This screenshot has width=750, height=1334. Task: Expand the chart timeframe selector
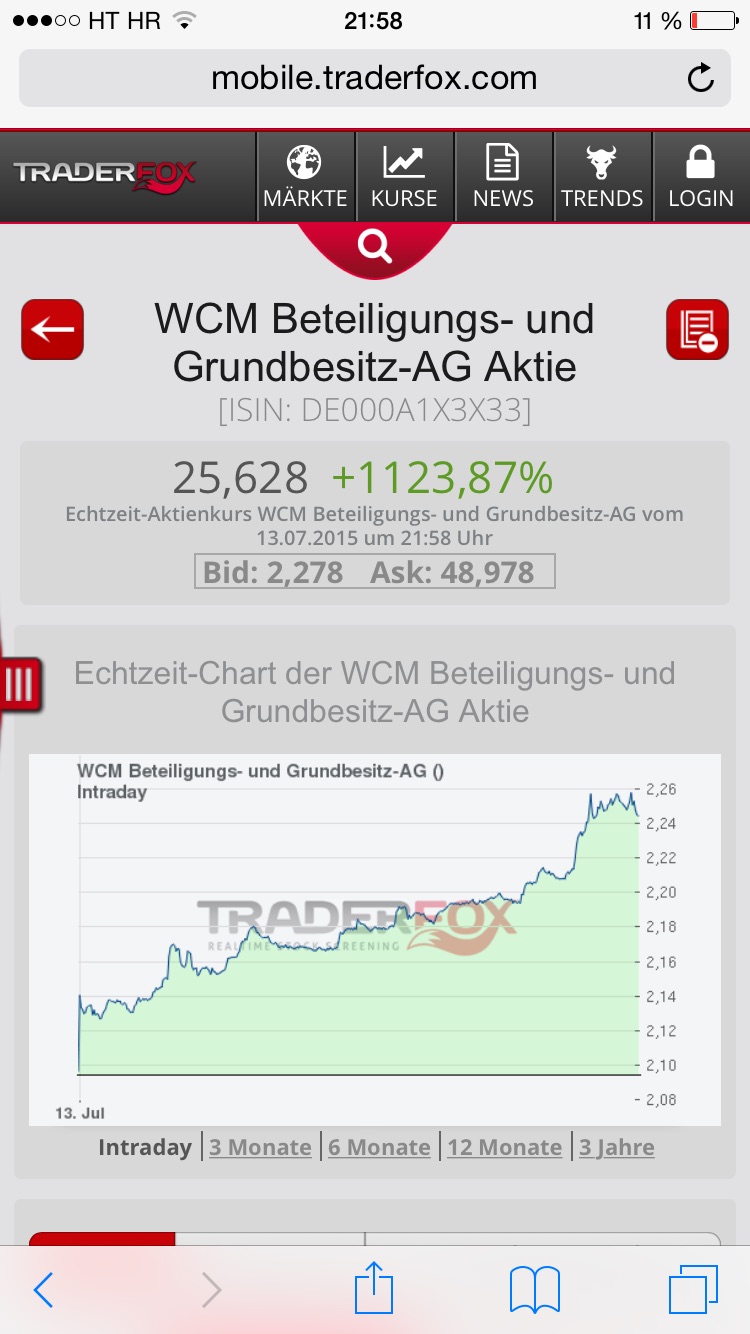coord(145,1147)
